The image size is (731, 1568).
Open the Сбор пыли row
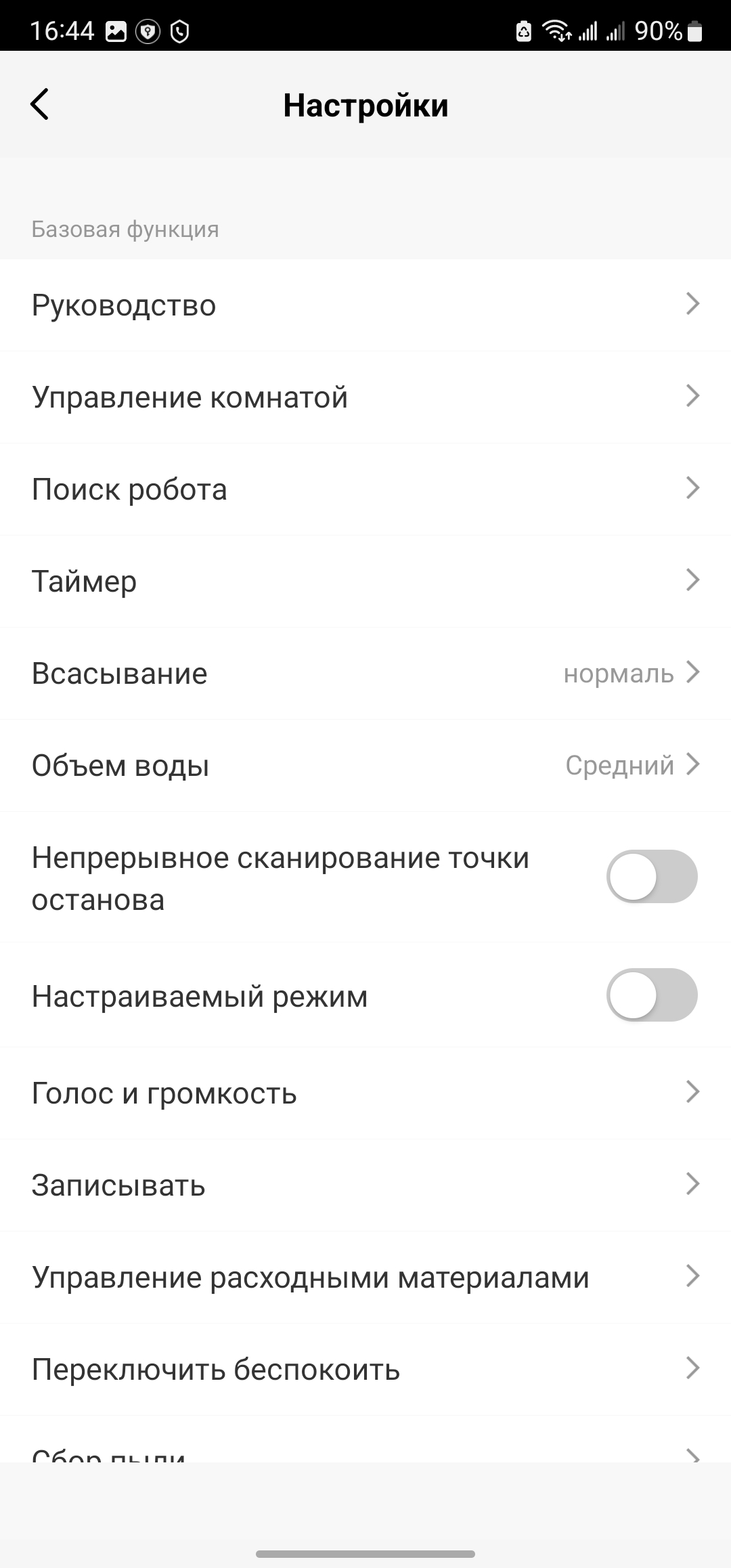pyautogui.click(x=365, y=1452)
